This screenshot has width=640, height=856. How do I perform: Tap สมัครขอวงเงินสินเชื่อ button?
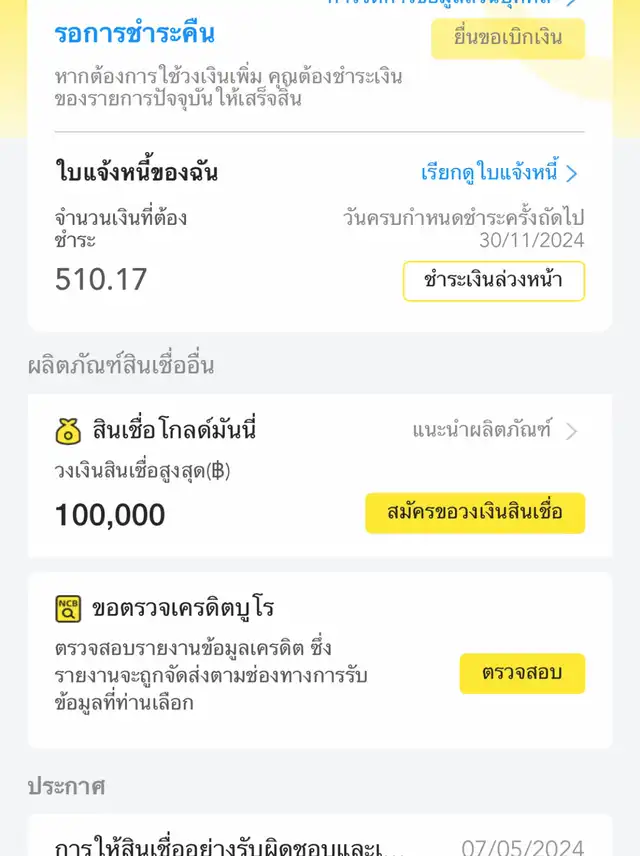(x=474, y=513)
